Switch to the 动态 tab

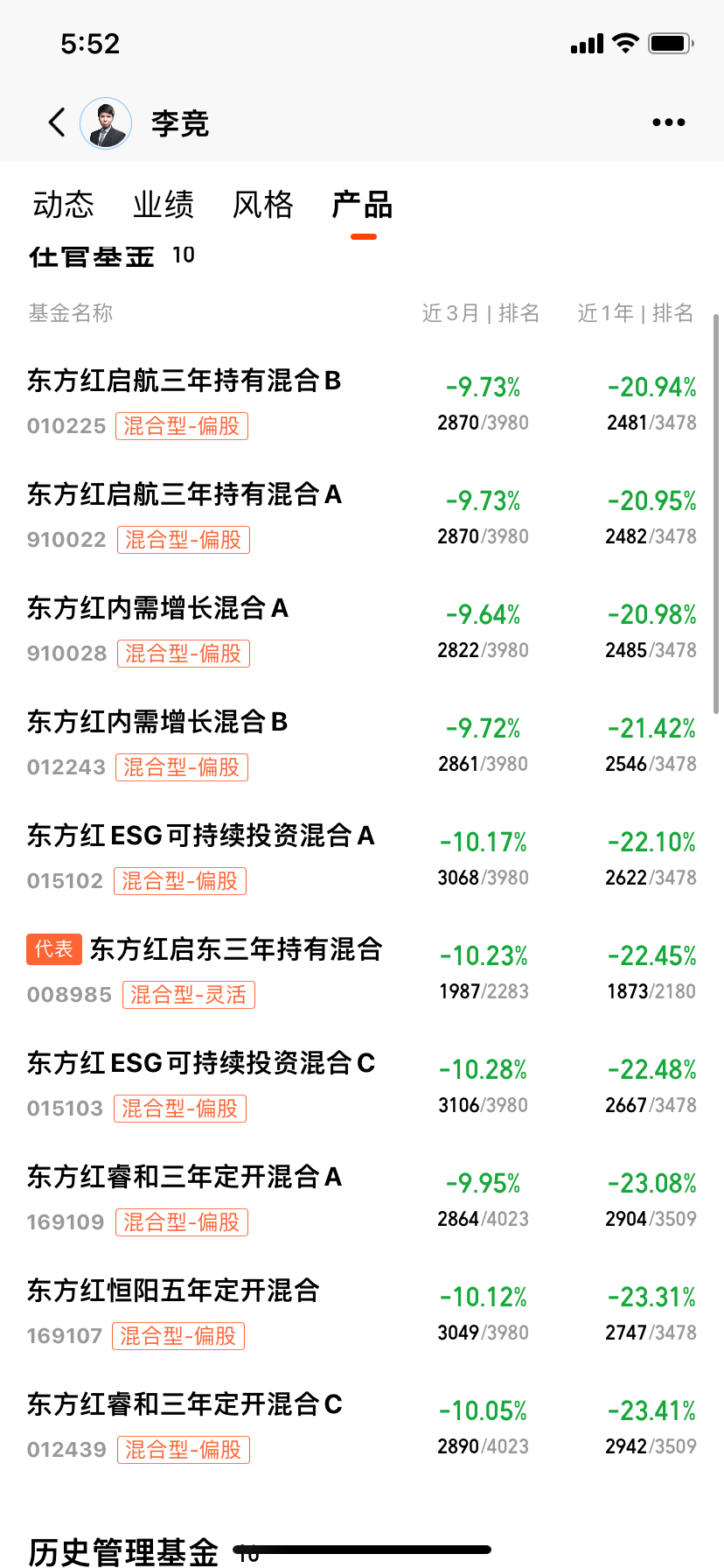(x=63, y=205)
